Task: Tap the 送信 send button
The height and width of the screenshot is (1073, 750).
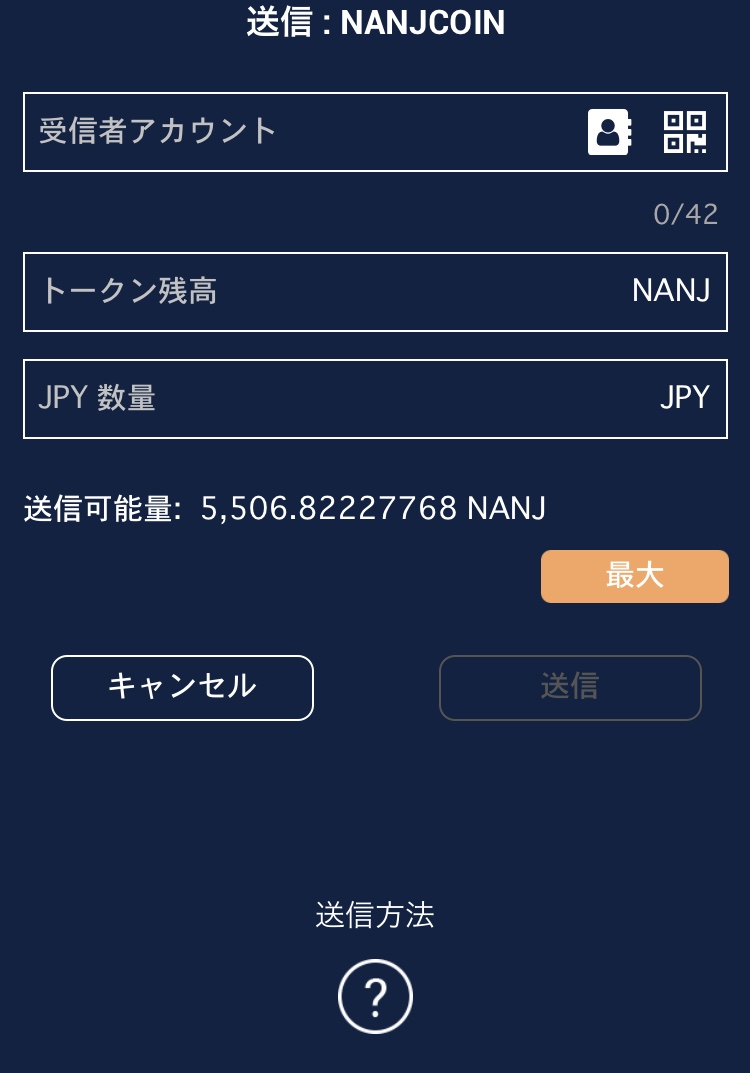Action: click(570, 687)
